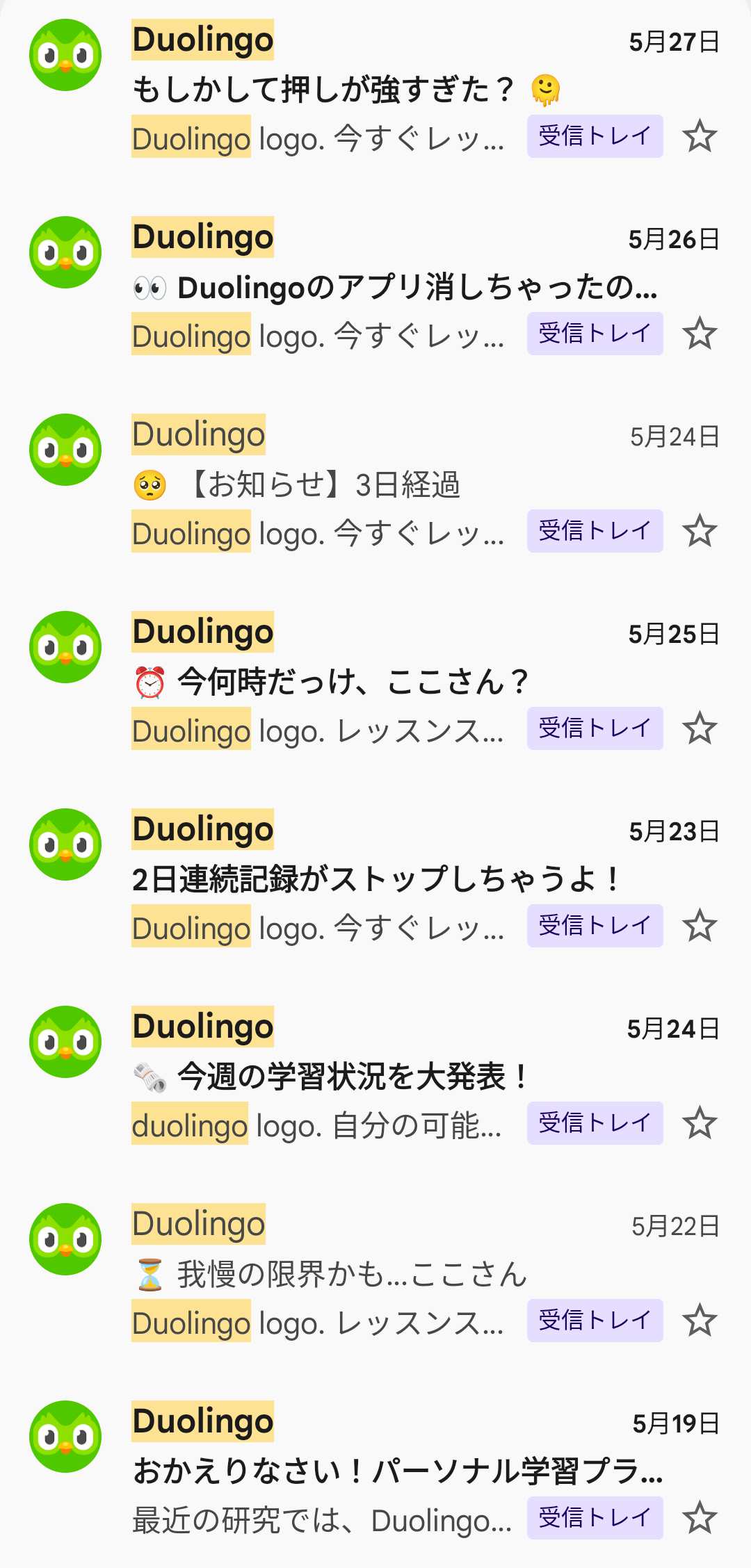Star the '3日経過' email
Screen dimensions: 751x1568
(x=700, y=531)
